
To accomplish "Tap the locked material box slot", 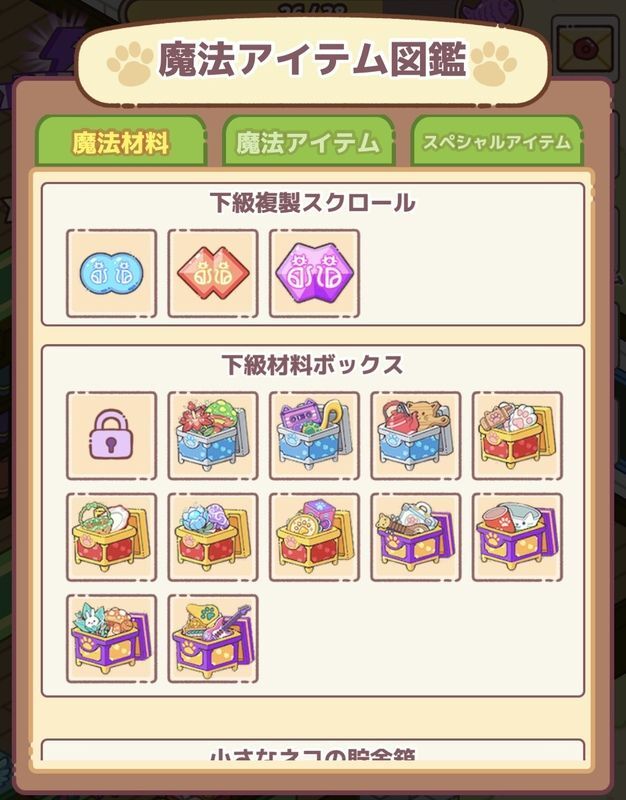I will coord(112,435).
